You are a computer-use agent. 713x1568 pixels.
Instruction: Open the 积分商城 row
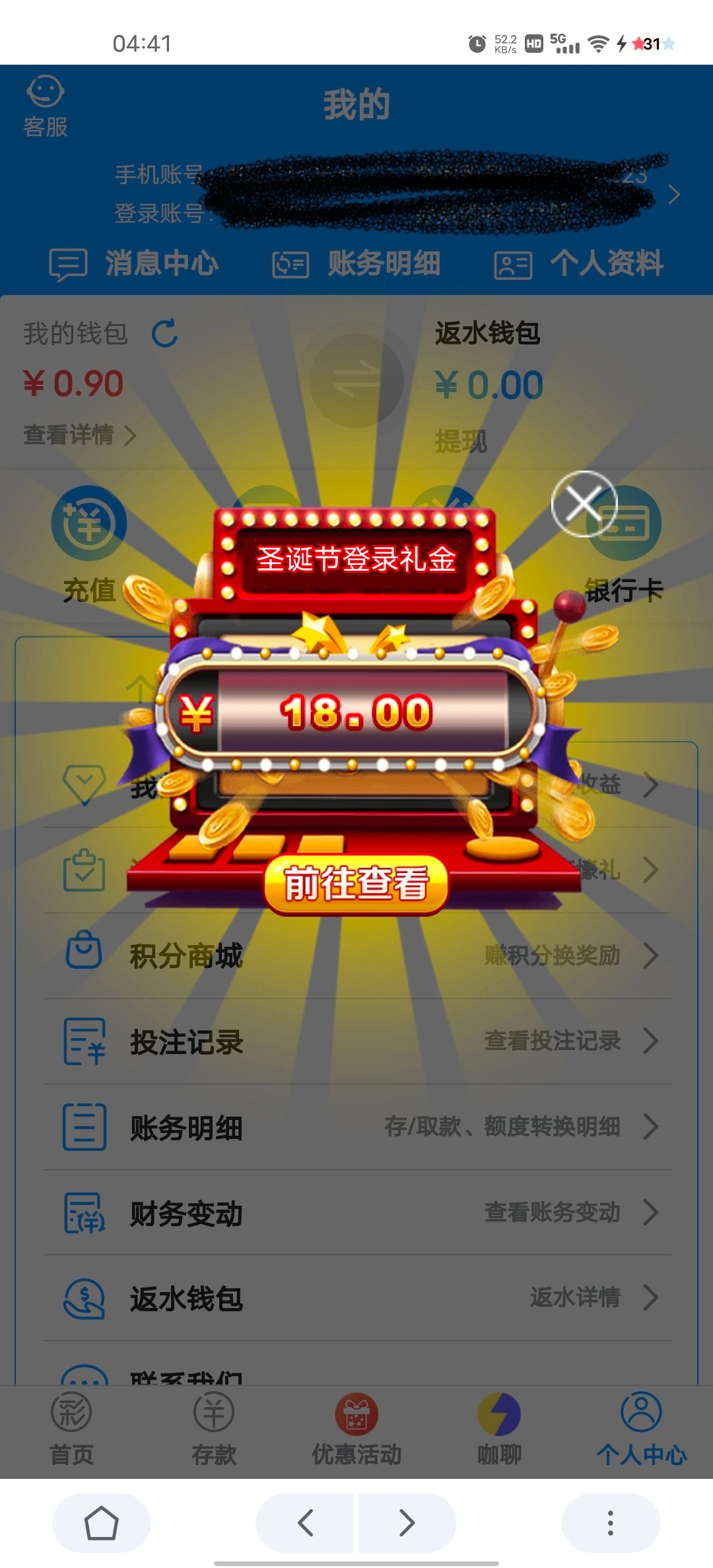point(356,956)
